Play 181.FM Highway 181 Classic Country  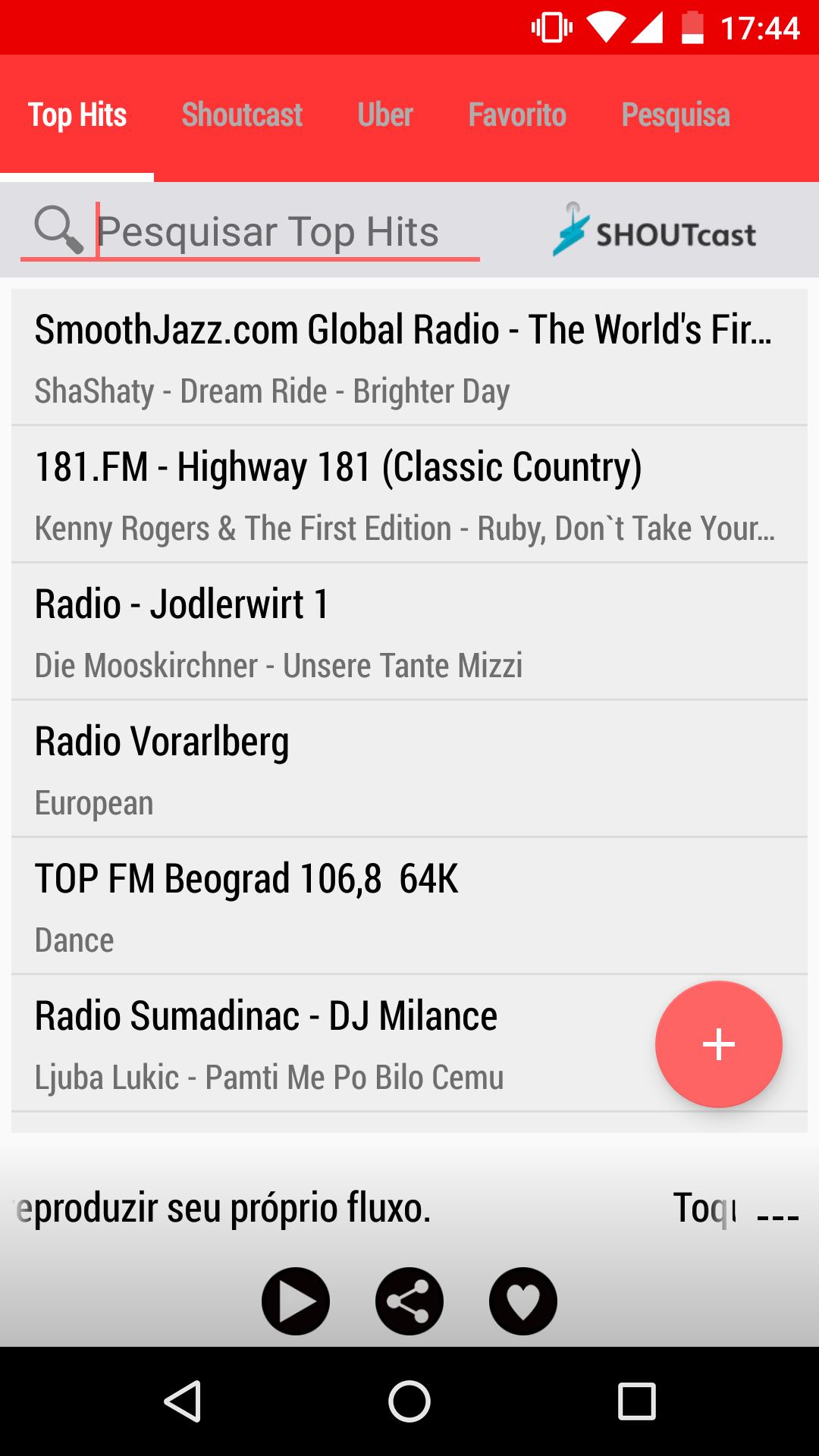coord(409,494)
